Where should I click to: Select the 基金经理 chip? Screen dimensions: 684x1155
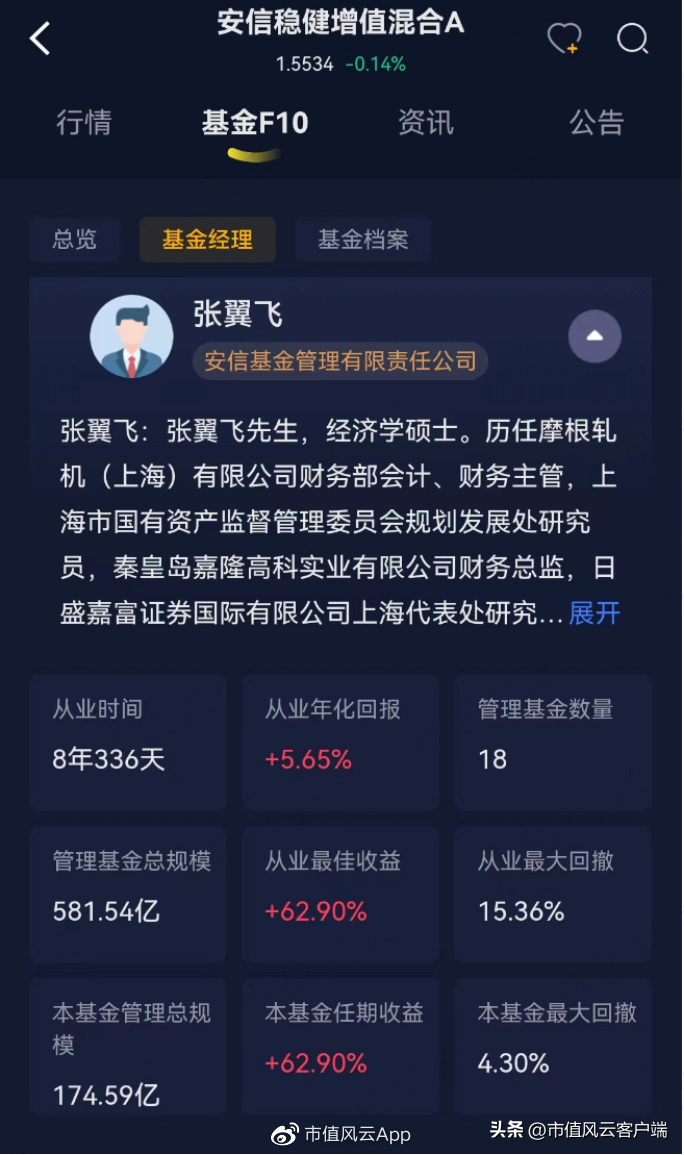[x=208, y=239]
